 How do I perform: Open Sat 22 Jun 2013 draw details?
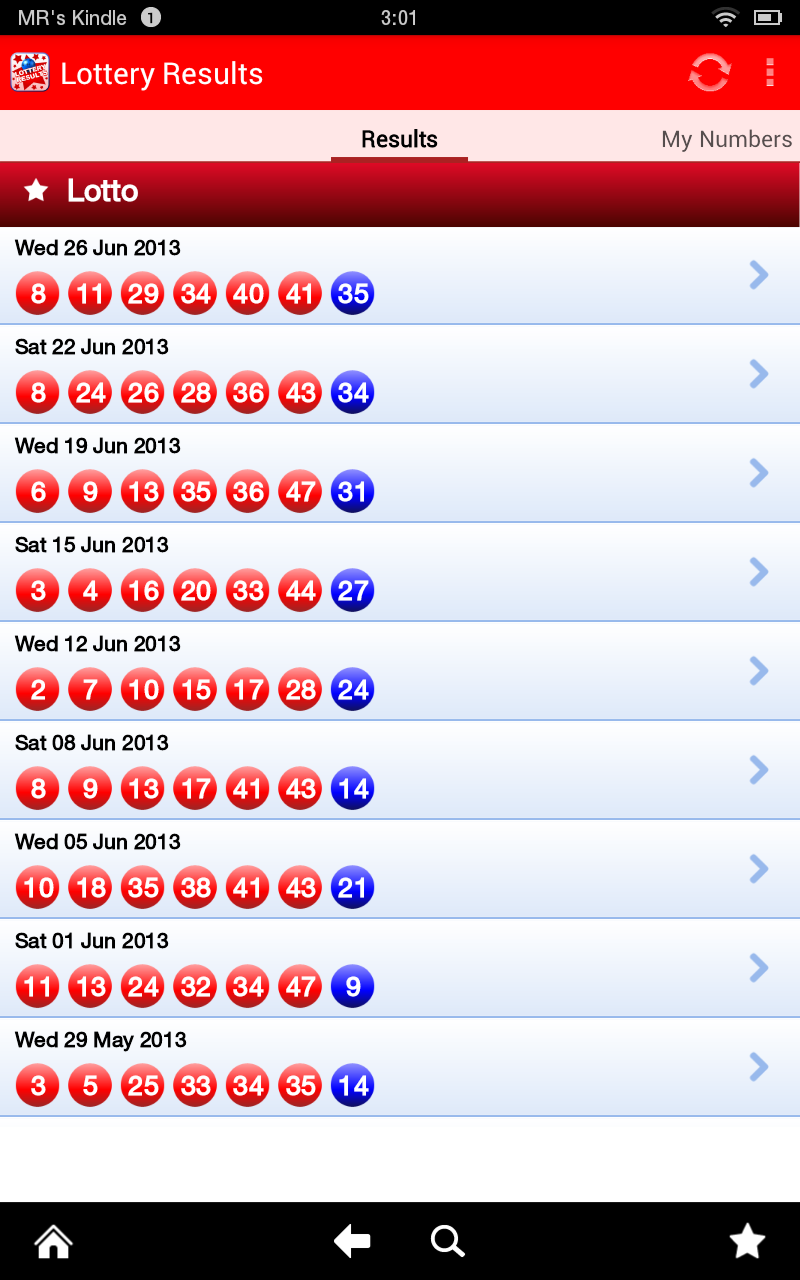400,375
